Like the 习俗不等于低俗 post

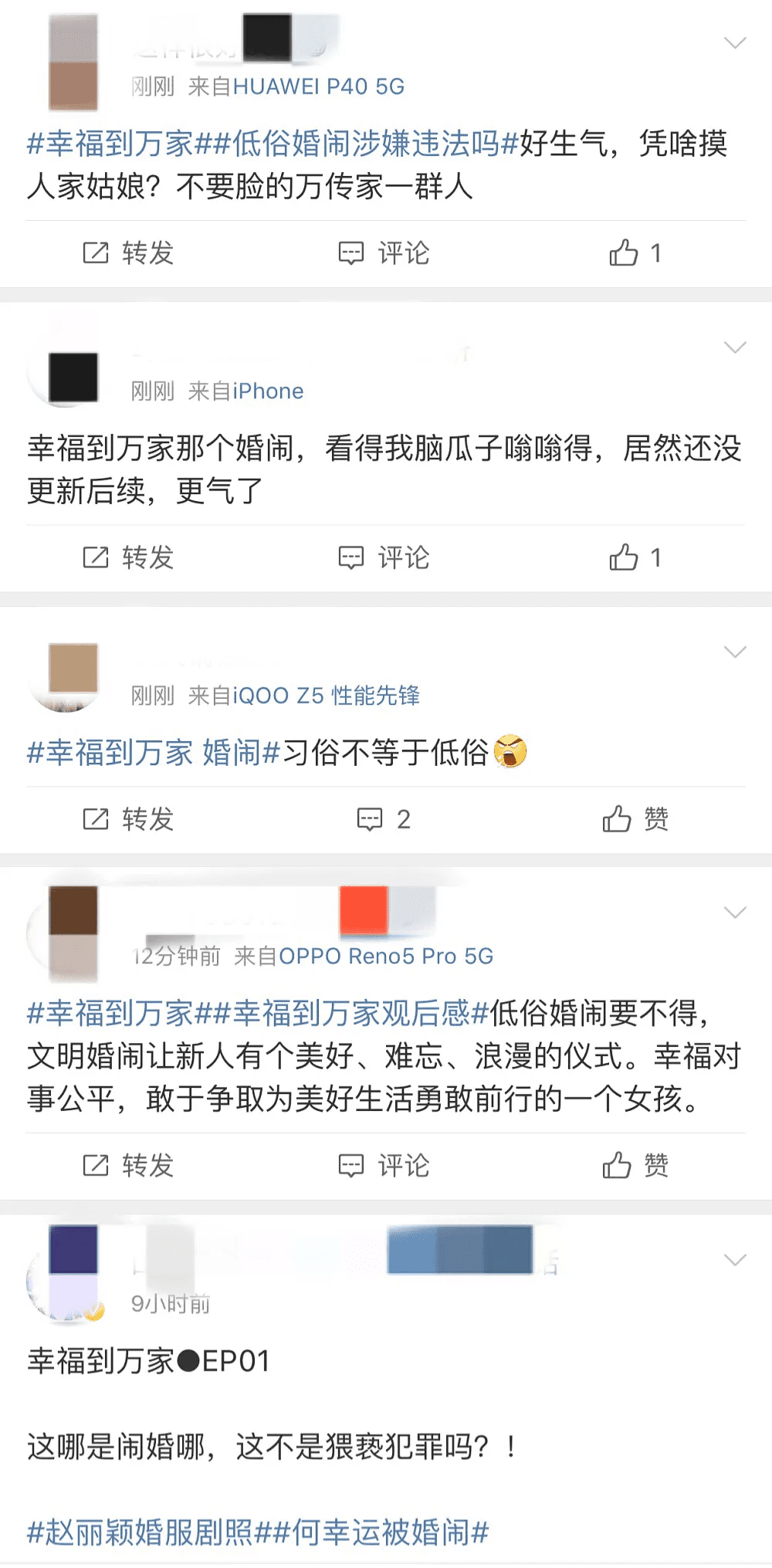pos(635,819)
